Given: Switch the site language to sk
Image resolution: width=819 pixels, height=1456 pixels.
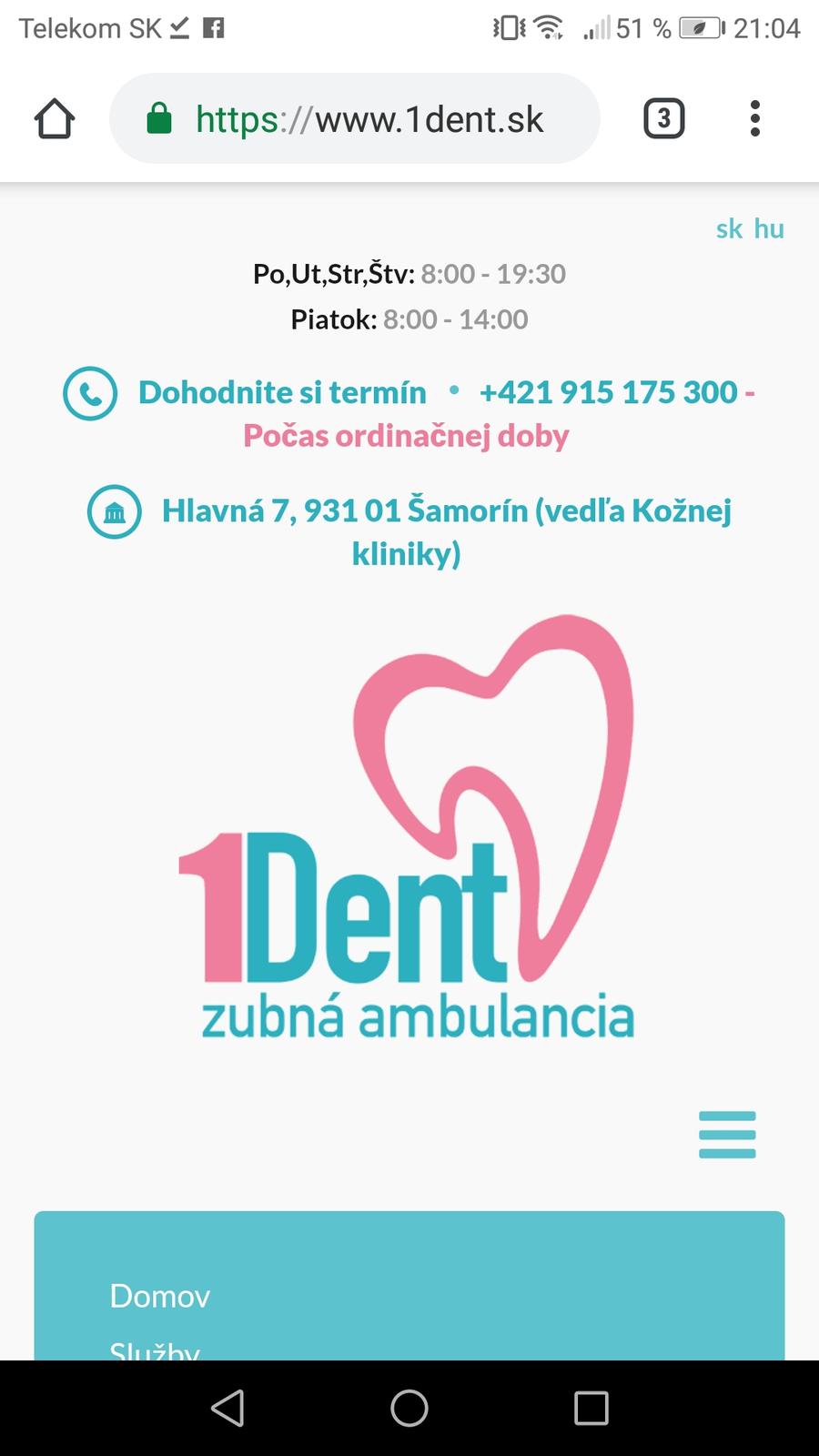Looking at the screenshot, I should click(x=729, y=228).
